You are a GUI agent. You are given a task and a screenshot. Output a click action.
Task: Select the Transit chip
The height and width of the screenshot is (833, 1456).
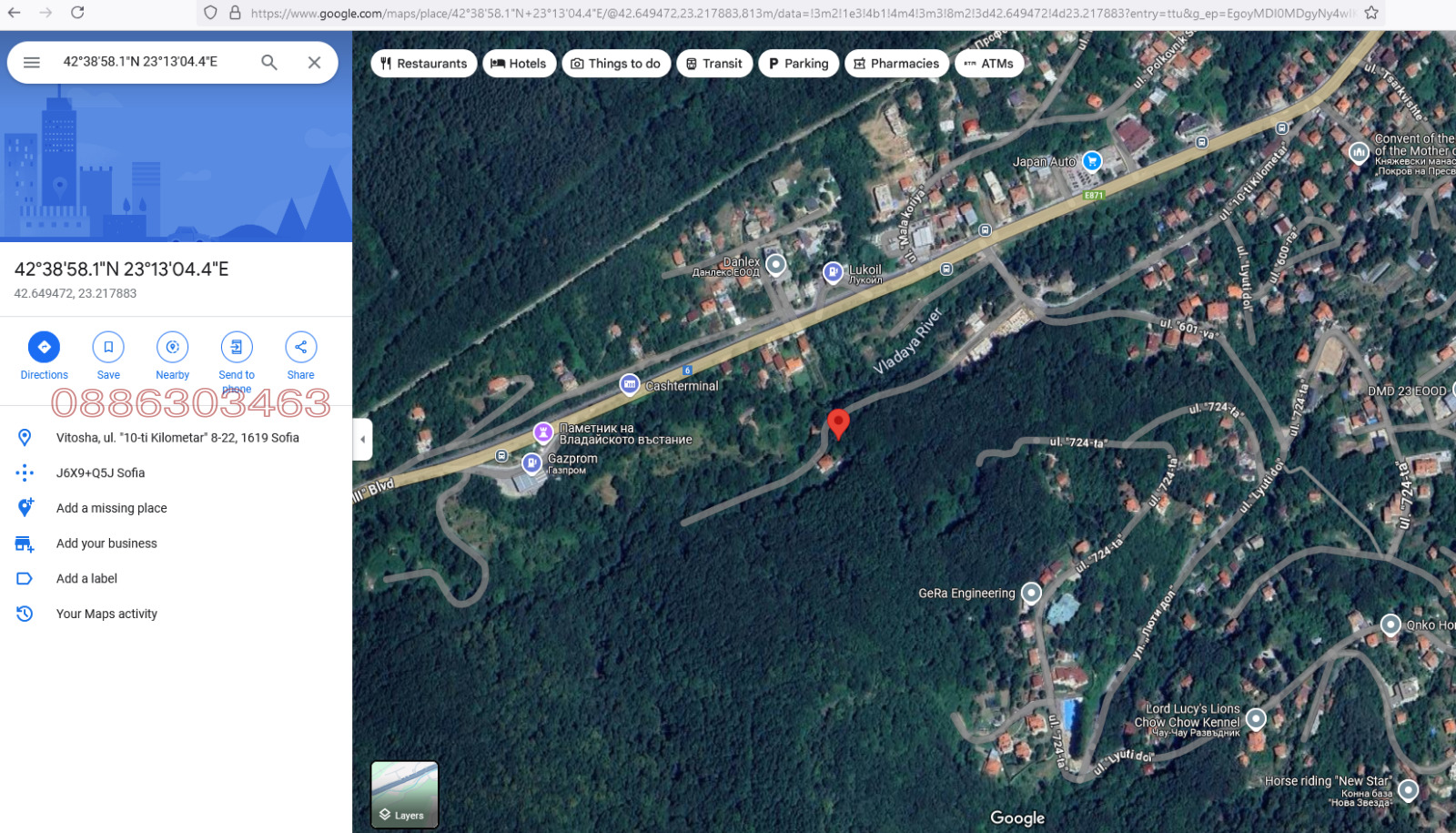714,64
